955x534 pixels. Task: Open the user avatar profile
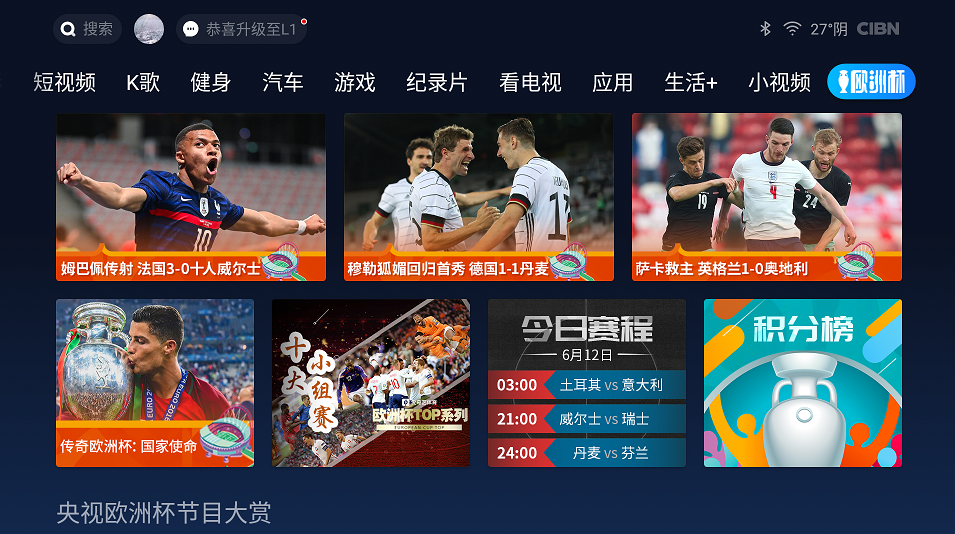click(149, 29)
